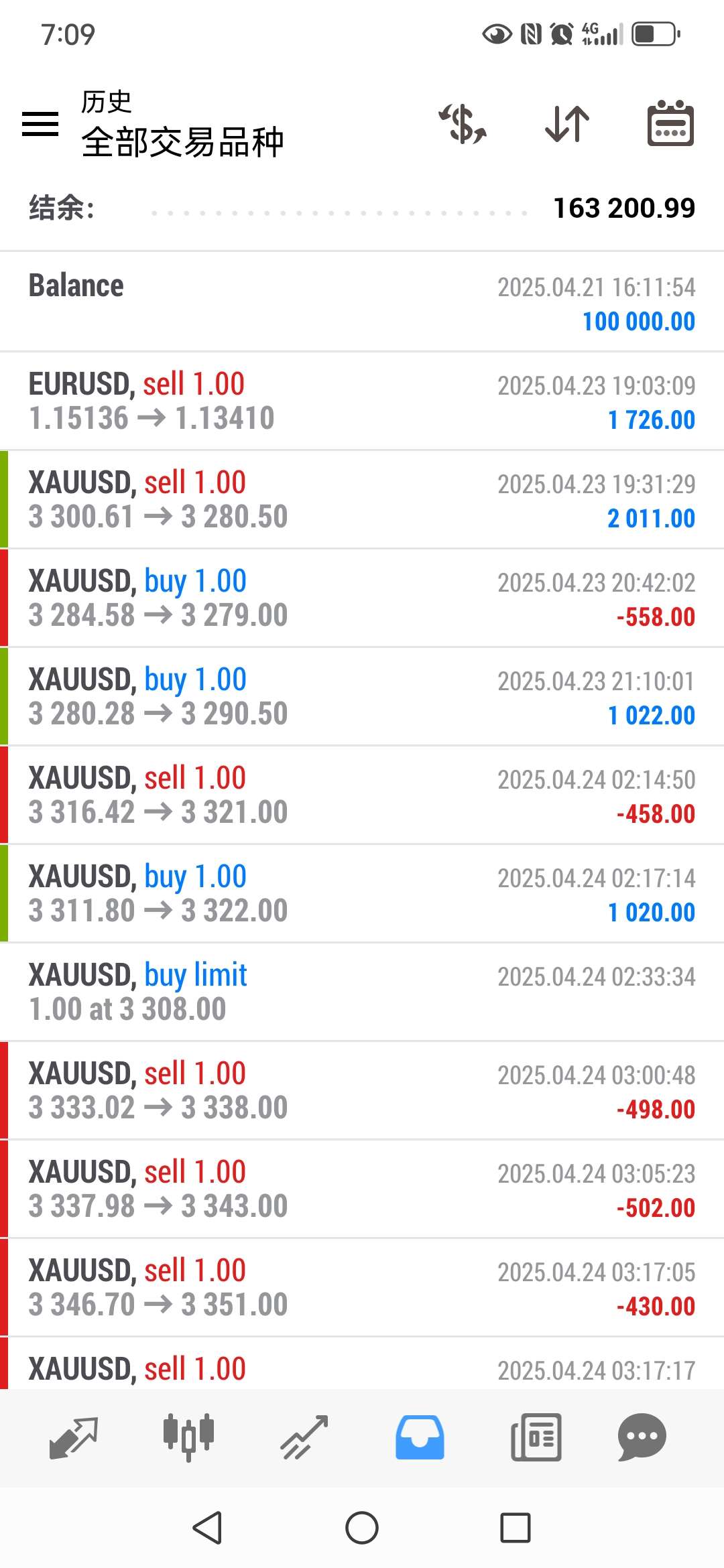Open the XAUUSD buy trade with 1 022.00 profit
This screenshot has width=724, height=1568.
pyautogui.click(x=362, y=696)
